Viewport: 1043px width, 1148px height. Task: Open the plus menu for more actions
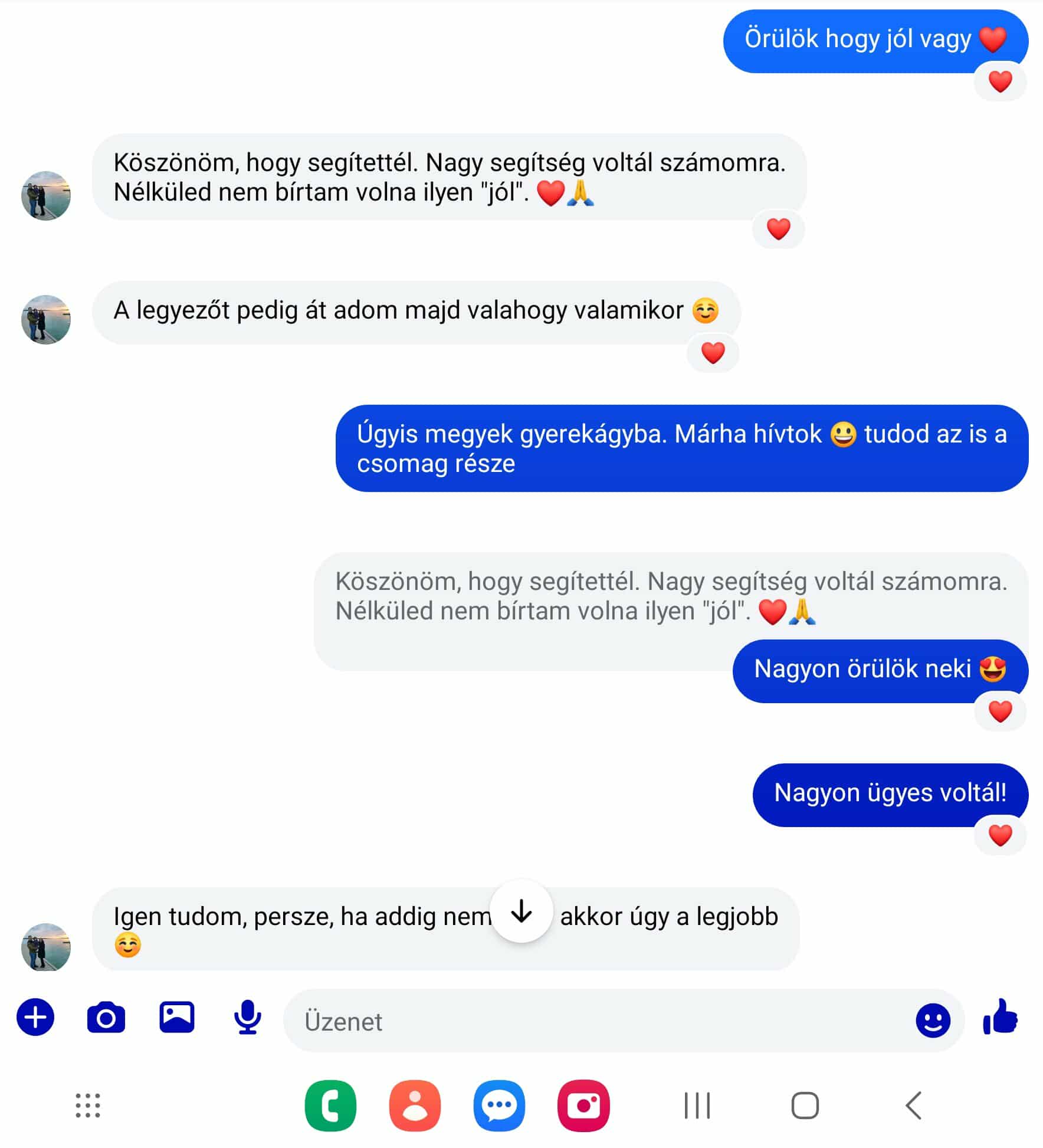(x=35, y=1017)
